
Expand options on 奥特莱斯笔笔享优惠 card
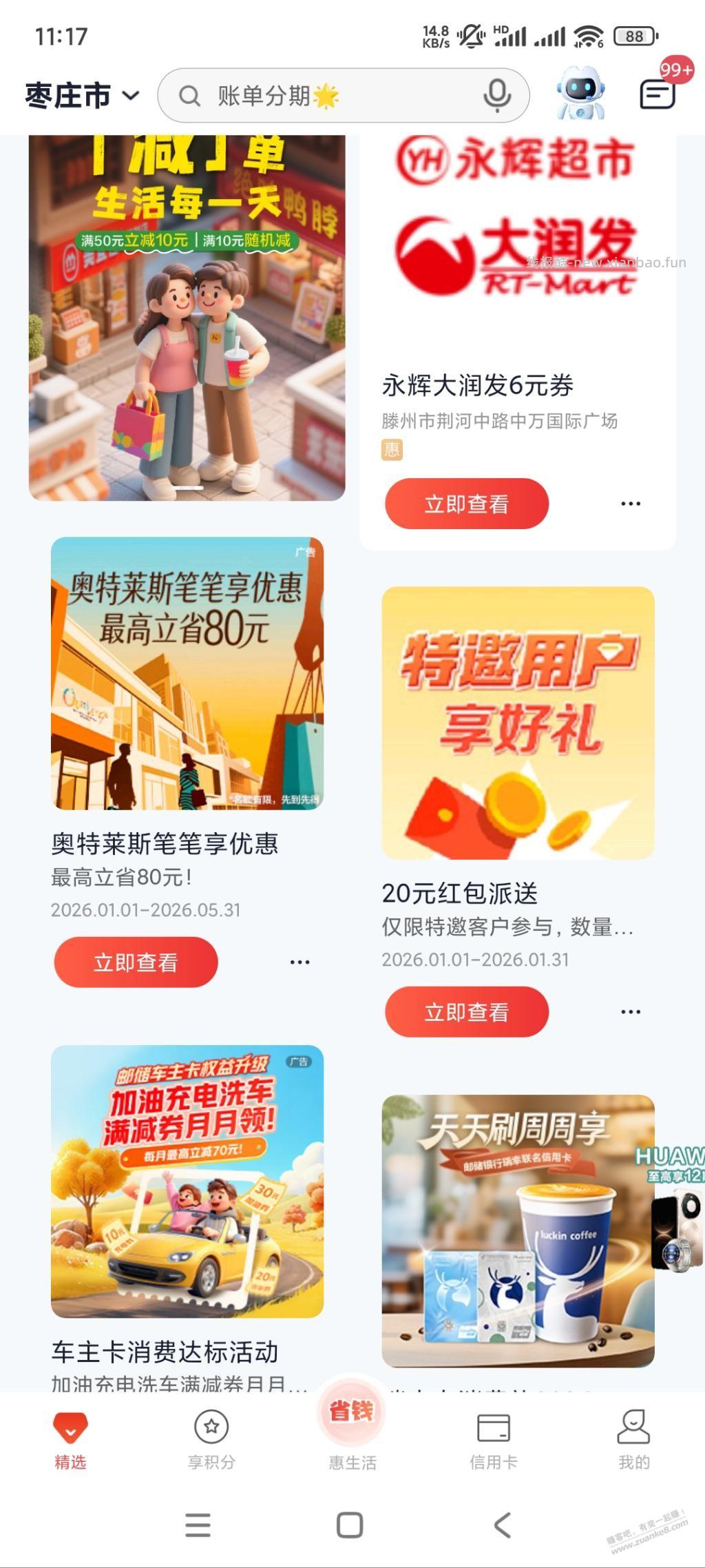[299, 962]
